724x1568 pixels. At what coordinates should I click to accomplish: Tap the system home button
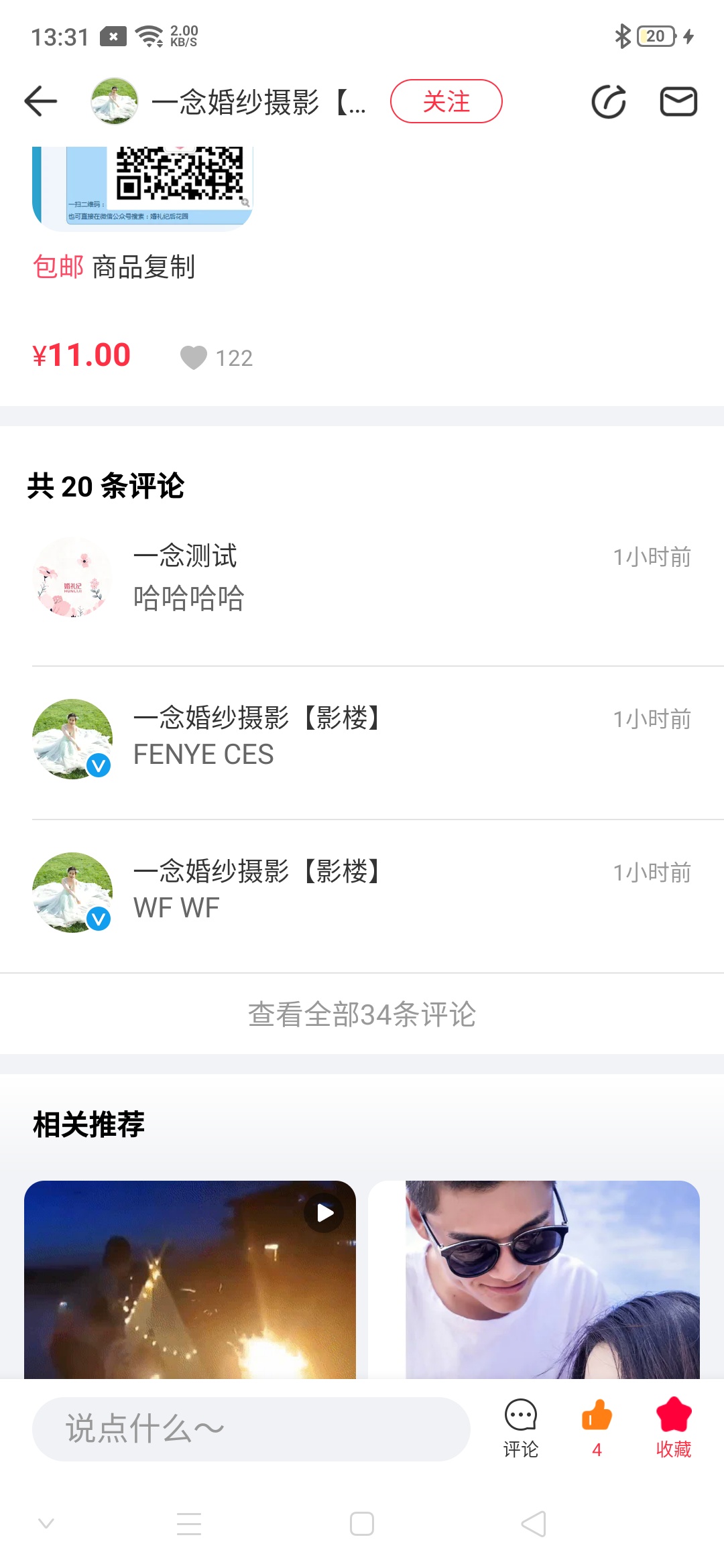pos(362,1524)
